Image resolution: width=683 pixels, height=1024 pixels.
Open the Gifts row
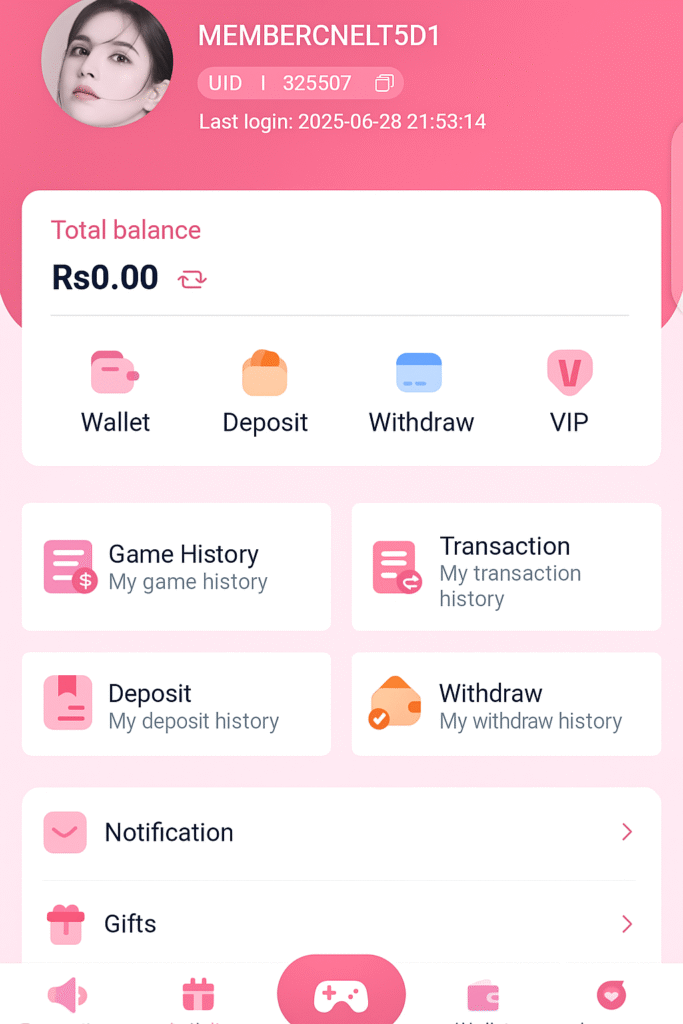[340, 923]
